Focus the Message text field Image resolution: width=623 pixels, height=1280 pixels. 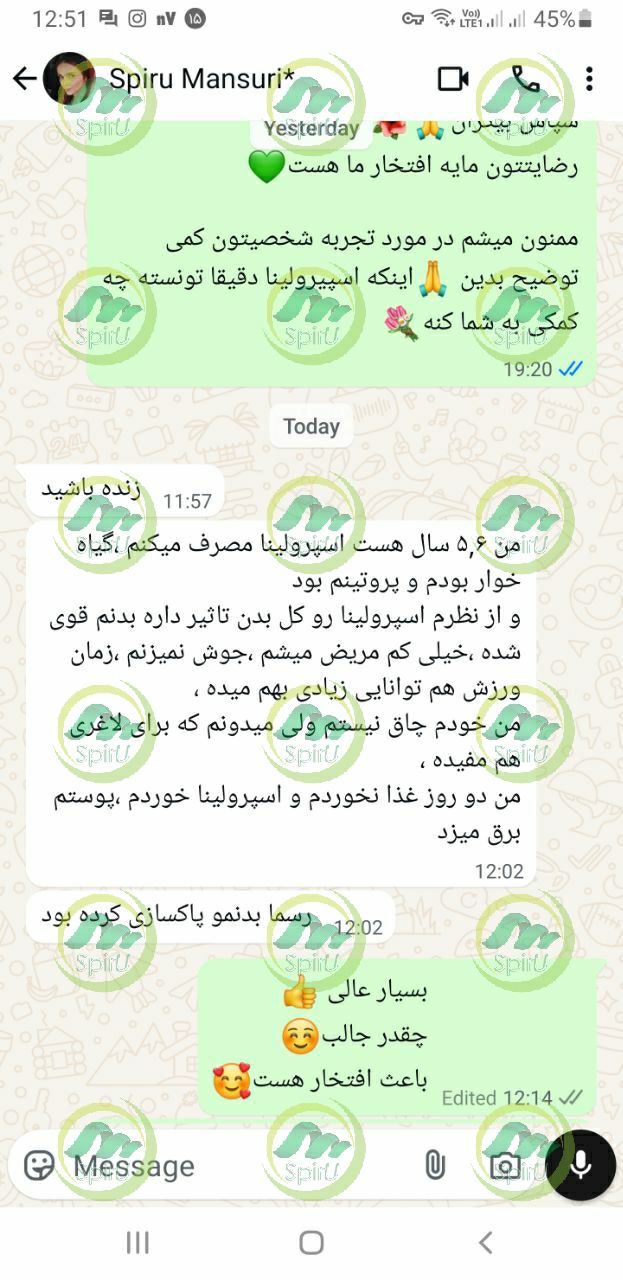pyautogui.click(x=230, y=1166)
